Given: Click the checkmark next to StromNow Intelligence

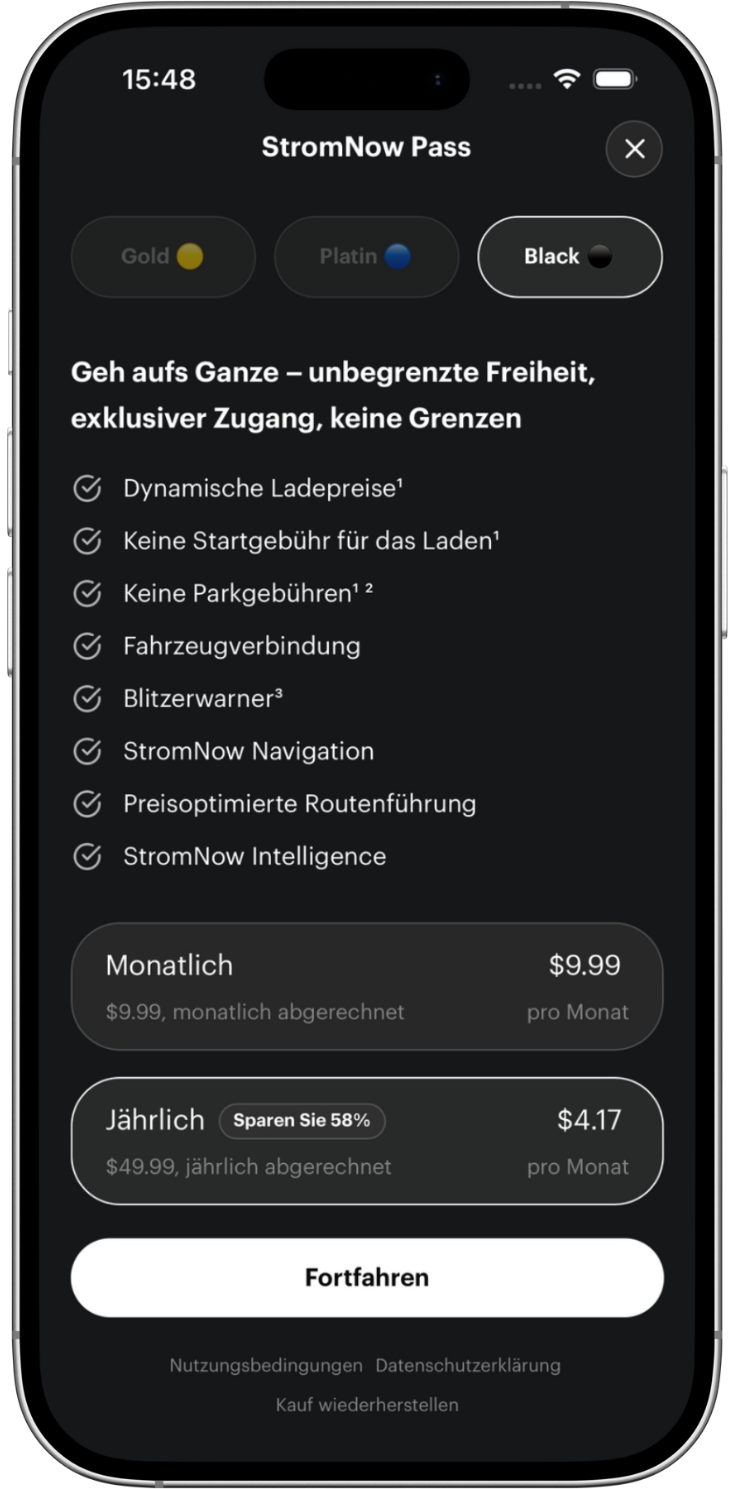Looking at the screenshot, I should pos(87,856).
